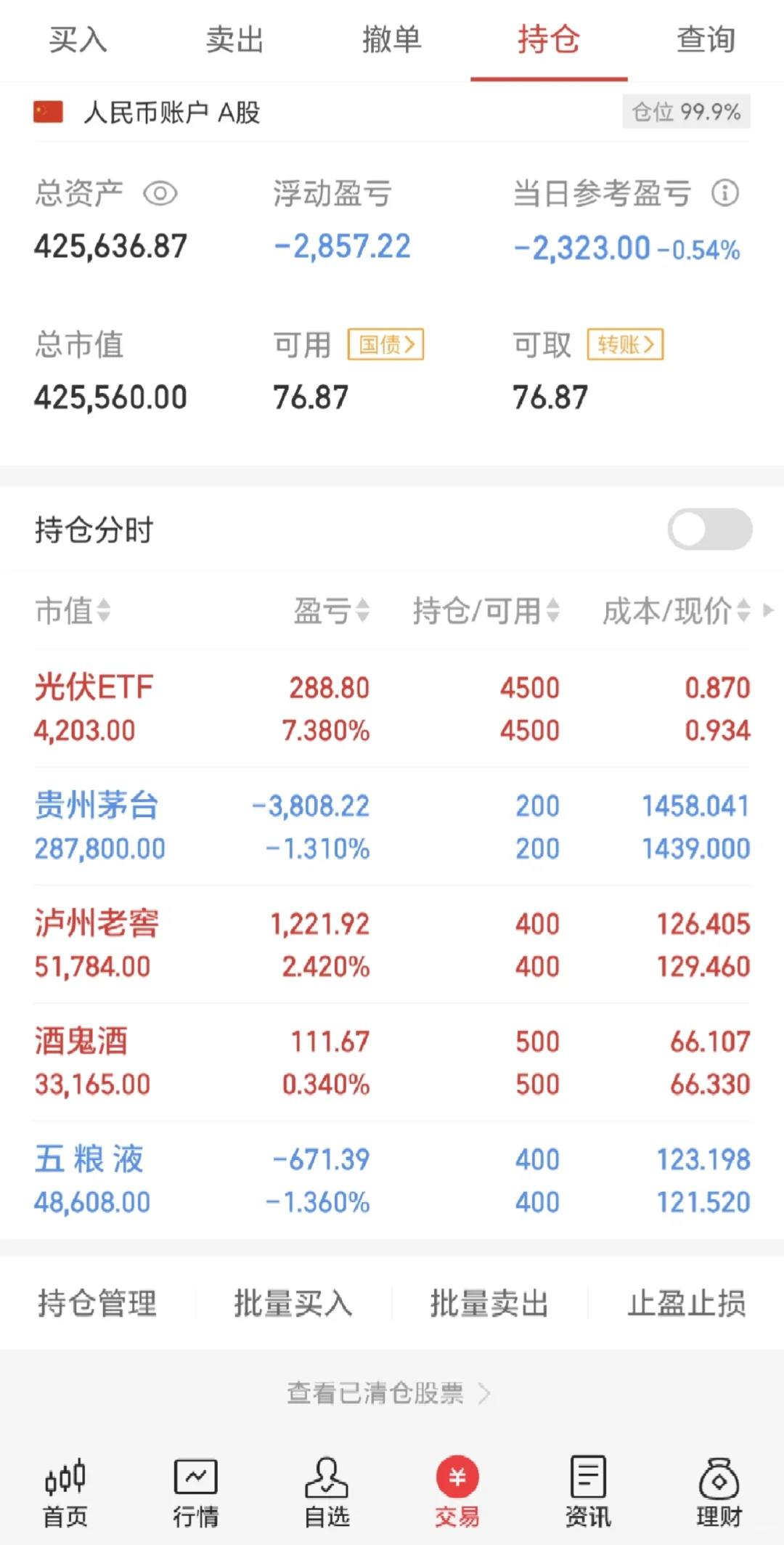The image size is (784, 1545).
Task: Open info icon next to 当日参考盈亏
Action: [724, 193]
